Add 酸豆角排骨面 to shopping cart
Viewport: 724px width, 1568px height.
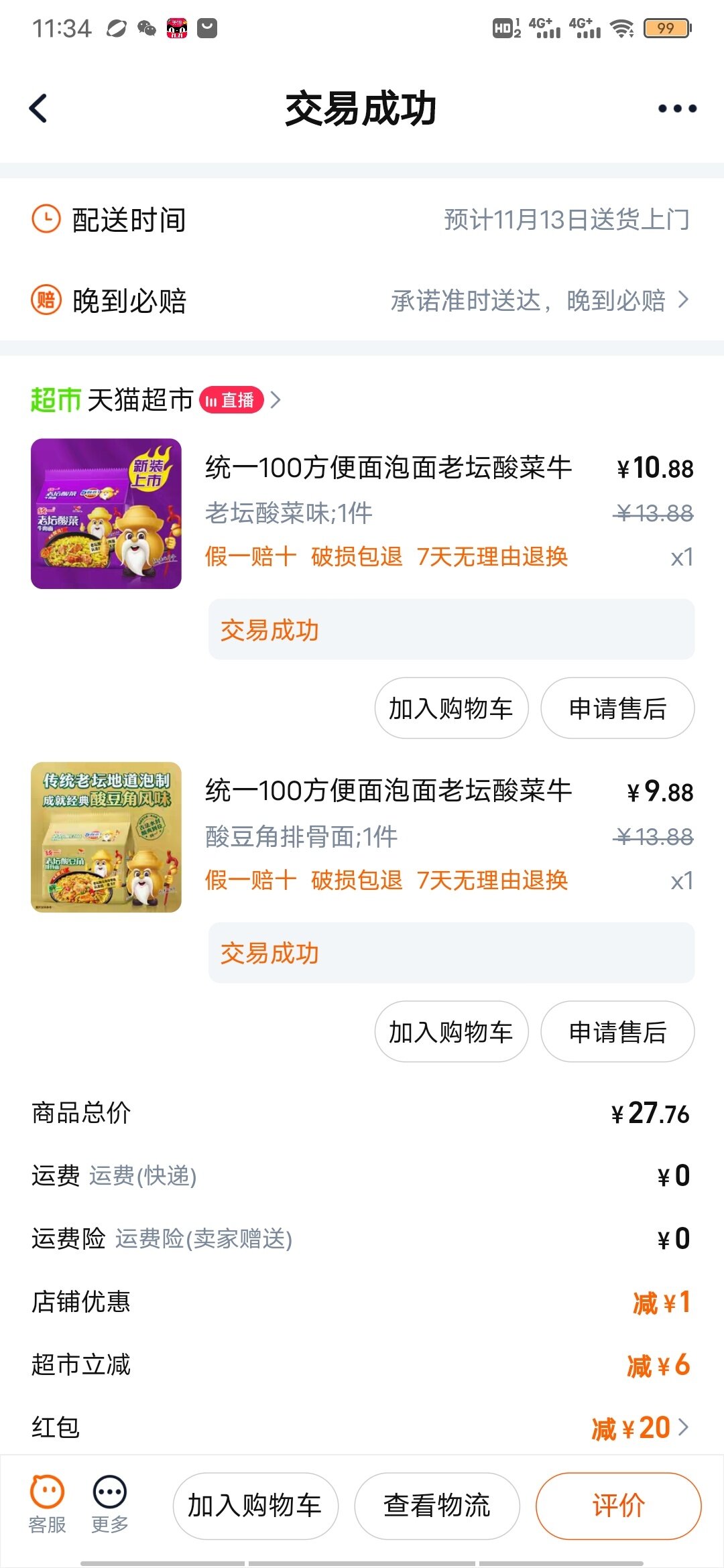click(451, 1032)
